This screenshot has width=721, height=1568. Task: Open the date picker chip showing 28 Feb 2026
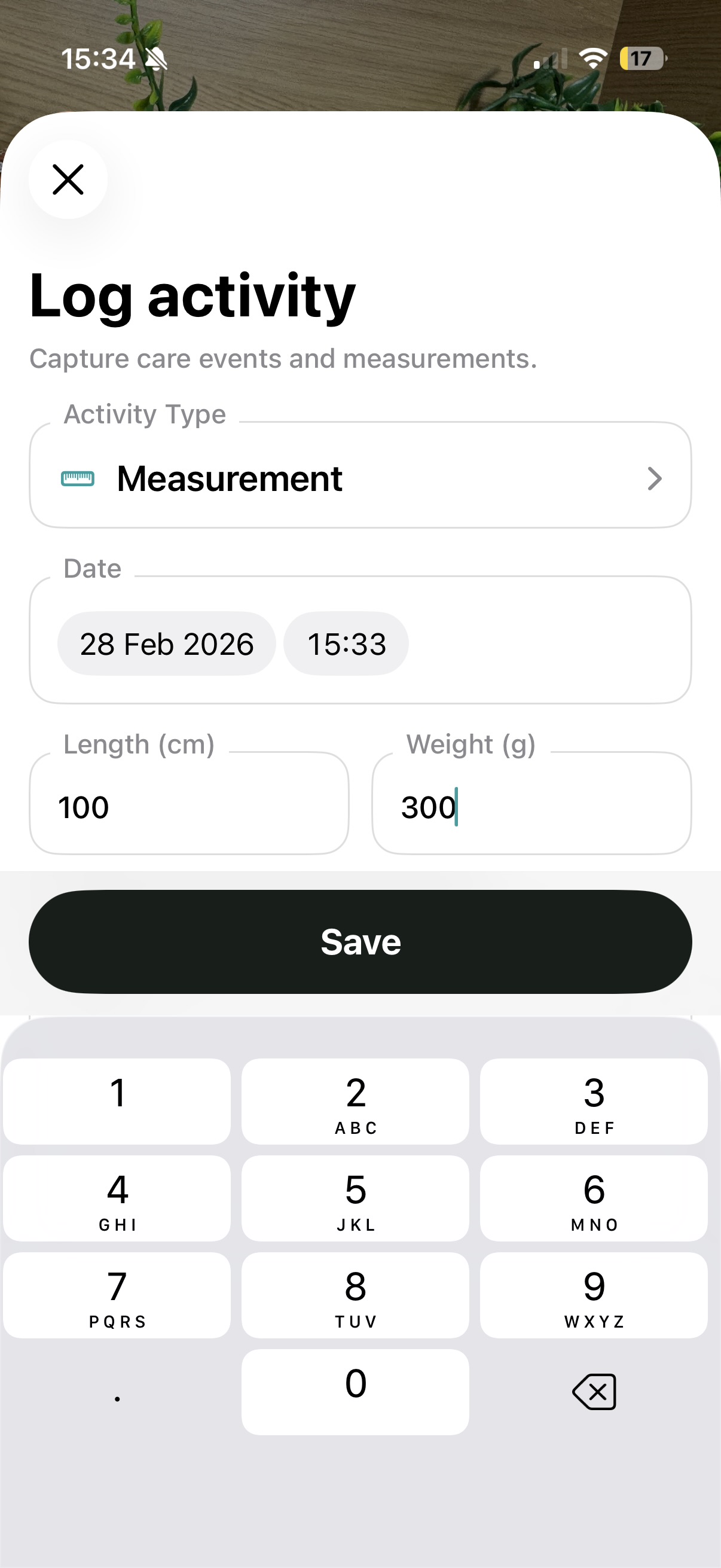(x=166, y=643)
